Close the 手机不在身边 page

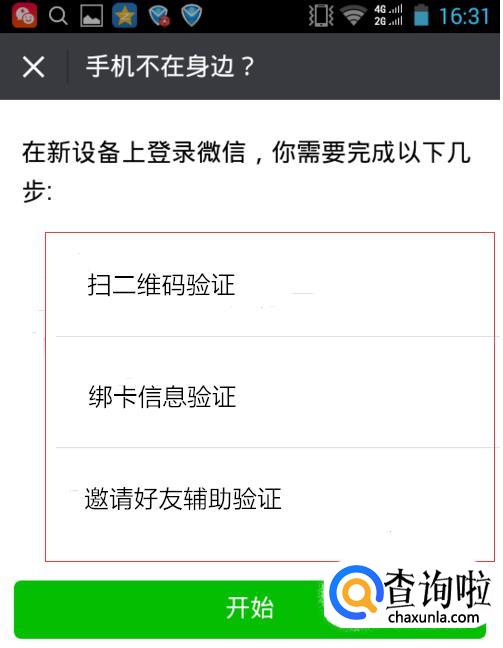coord(33,67)
